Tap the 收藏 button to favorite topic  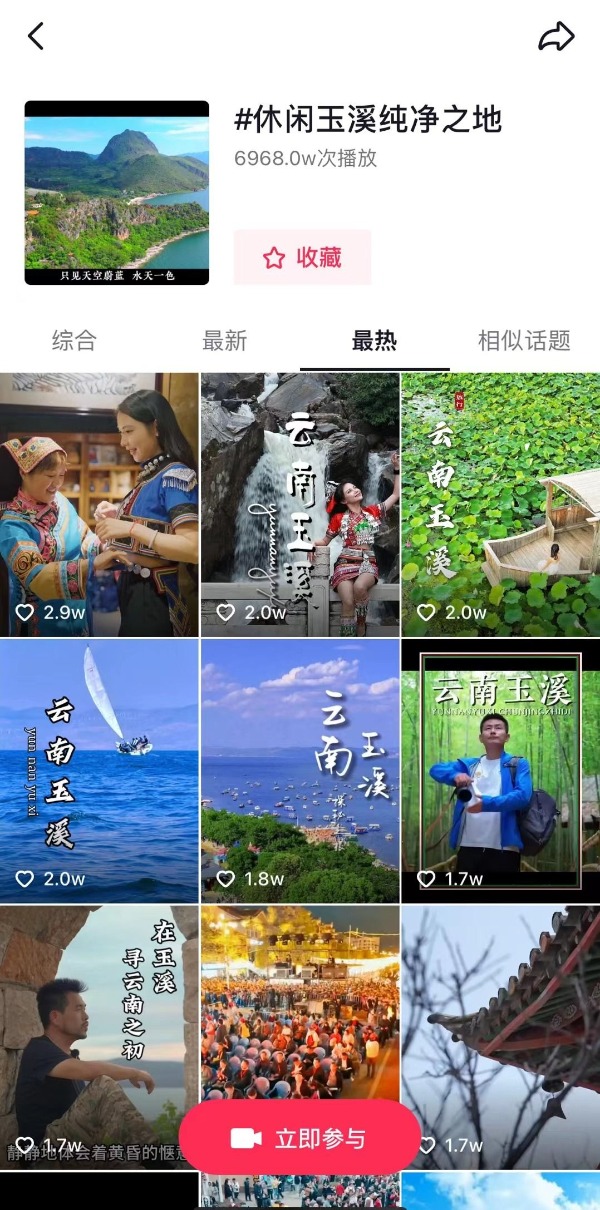pos(302,258)
